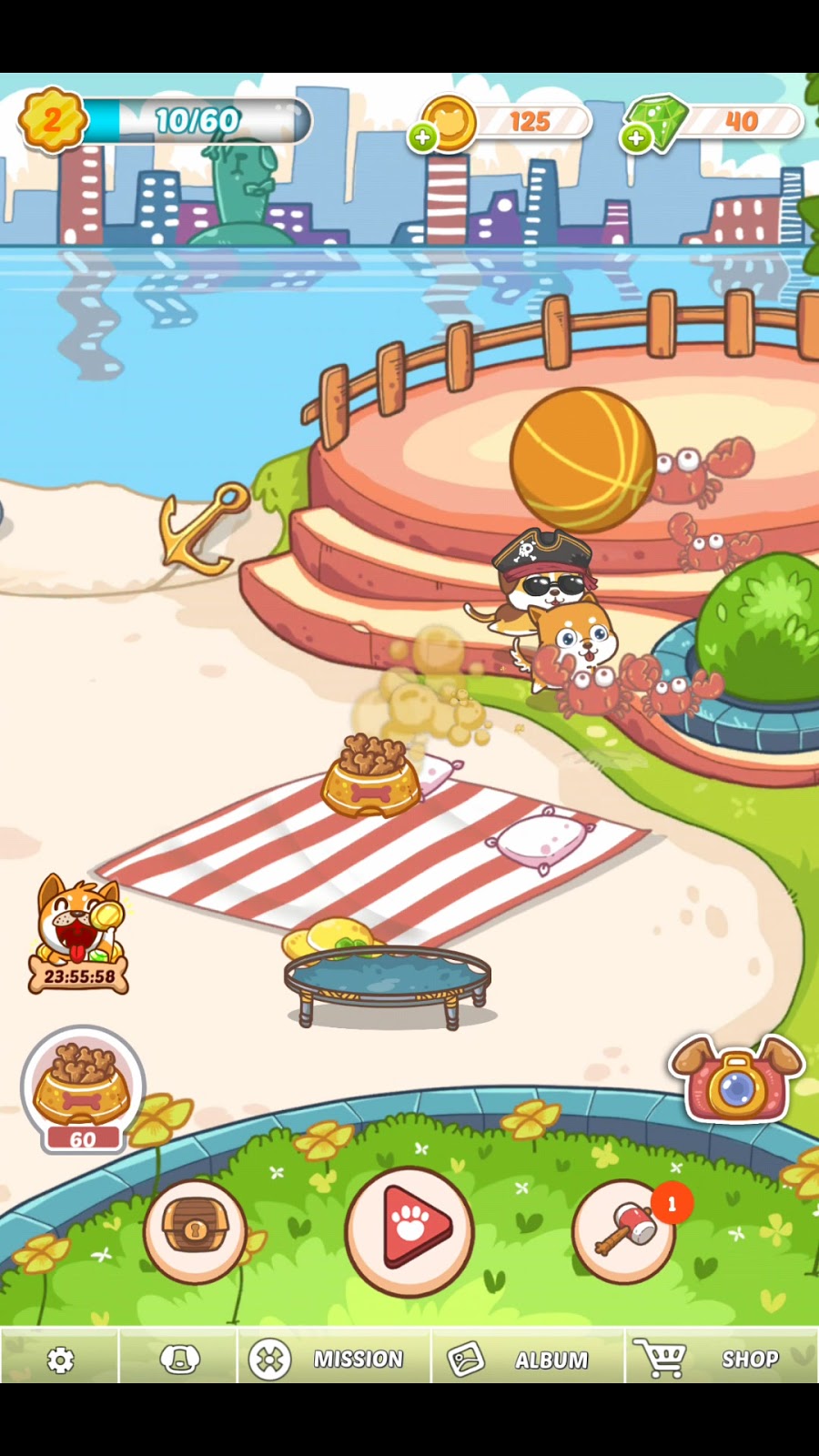The width and height of the screenshot is (819, 1456).
Task: Open the shiba coin reward timer
Action: point(78,935)
